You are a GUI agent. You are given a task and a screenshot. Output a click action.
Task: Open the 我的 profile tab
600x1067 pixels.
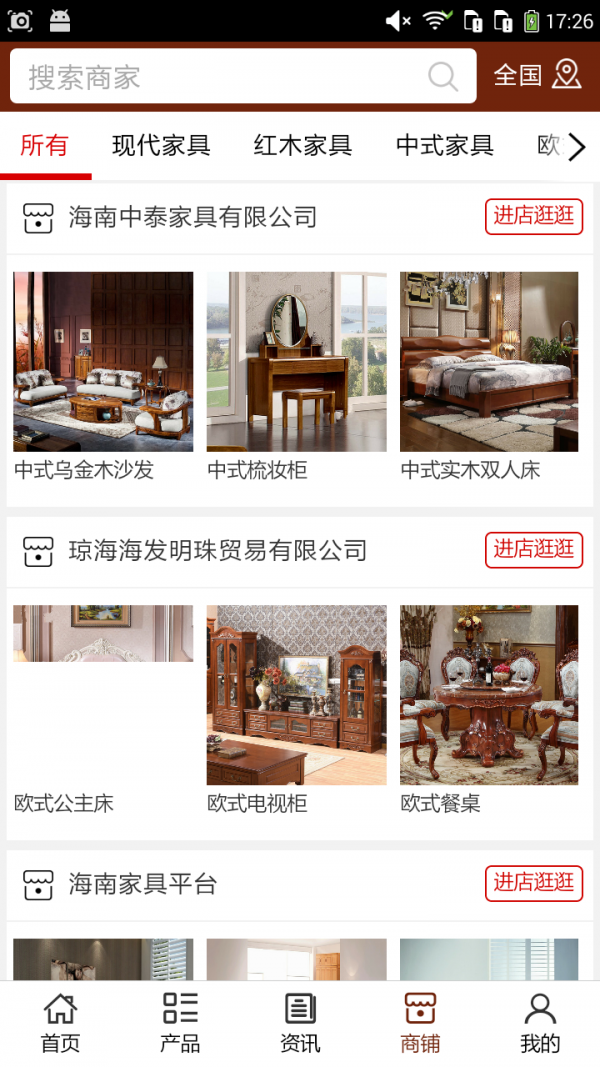click(540, 1023)
